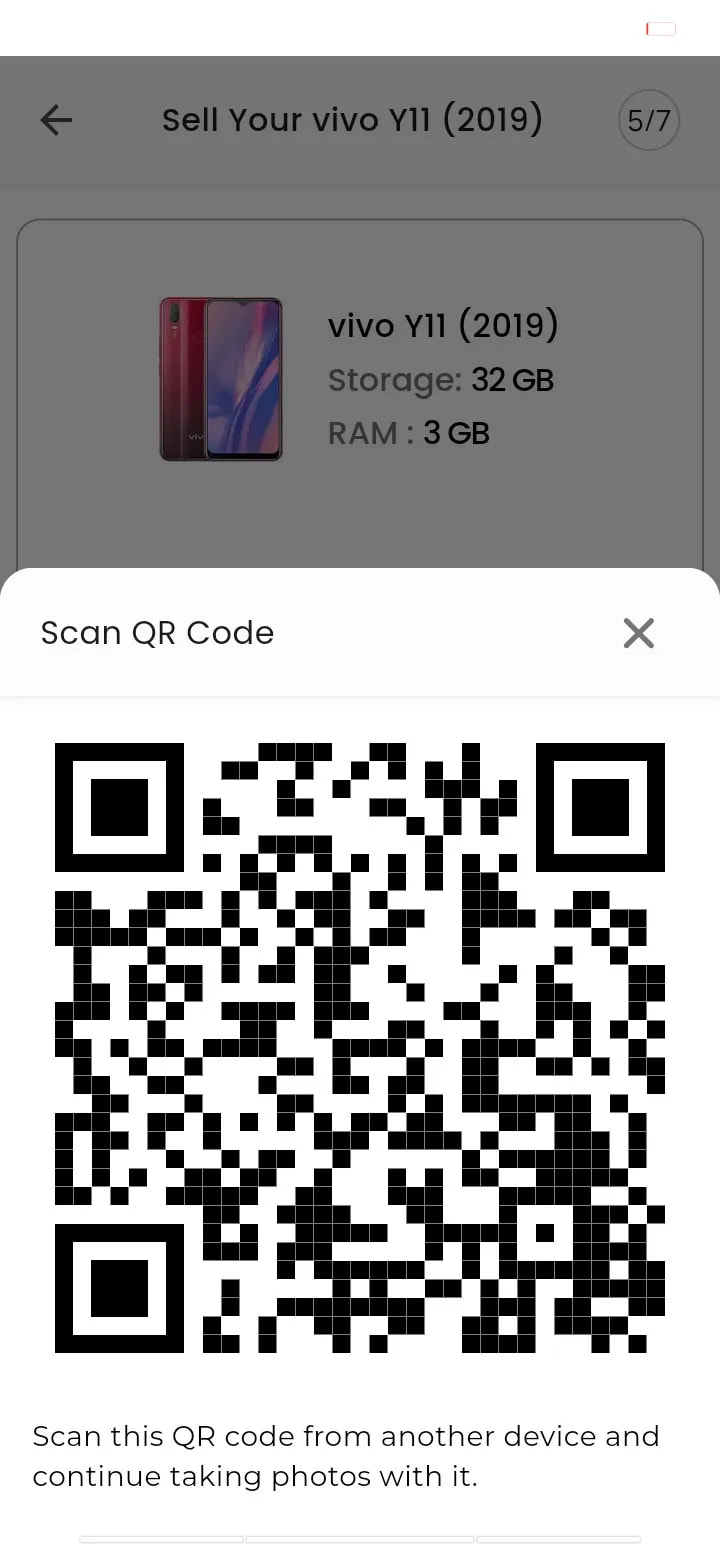720x1544 pixels.
Task: Close the Scan QR Code sheet
Action: coord(638,633)
